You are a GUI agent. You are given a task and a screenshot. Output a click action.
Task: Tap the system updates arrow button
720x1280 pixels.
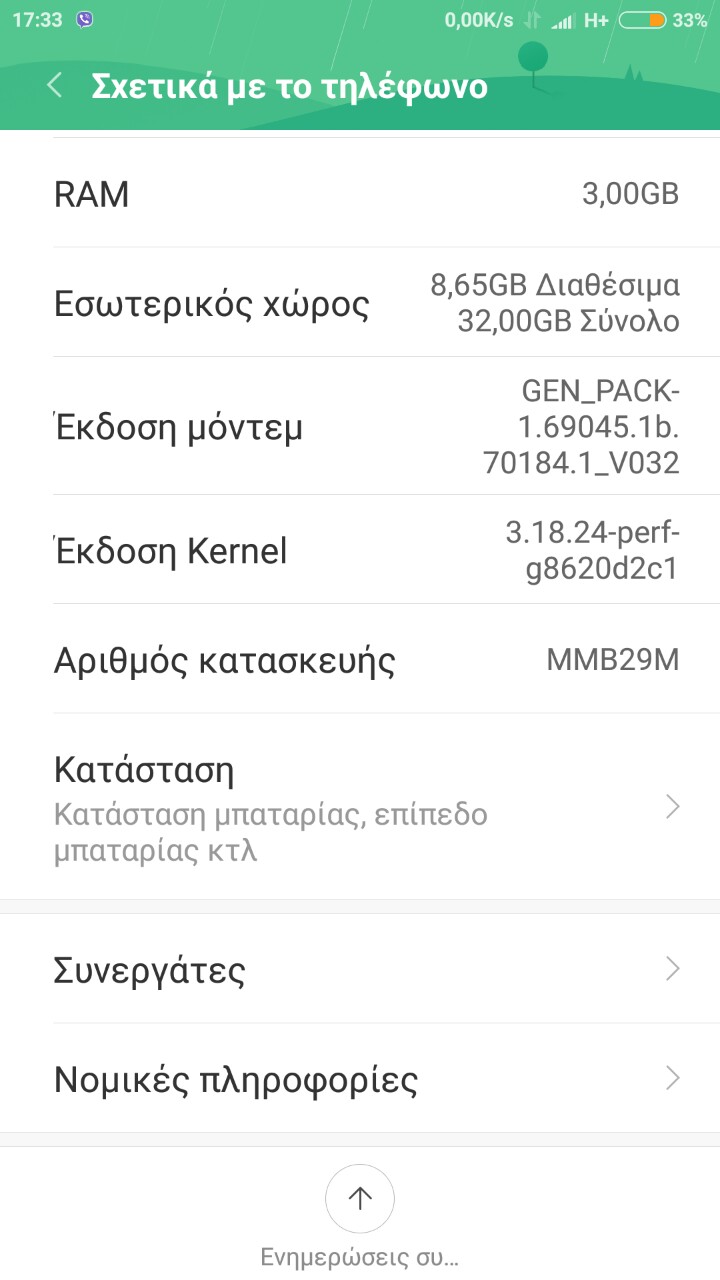click(x=360, y=1198)
